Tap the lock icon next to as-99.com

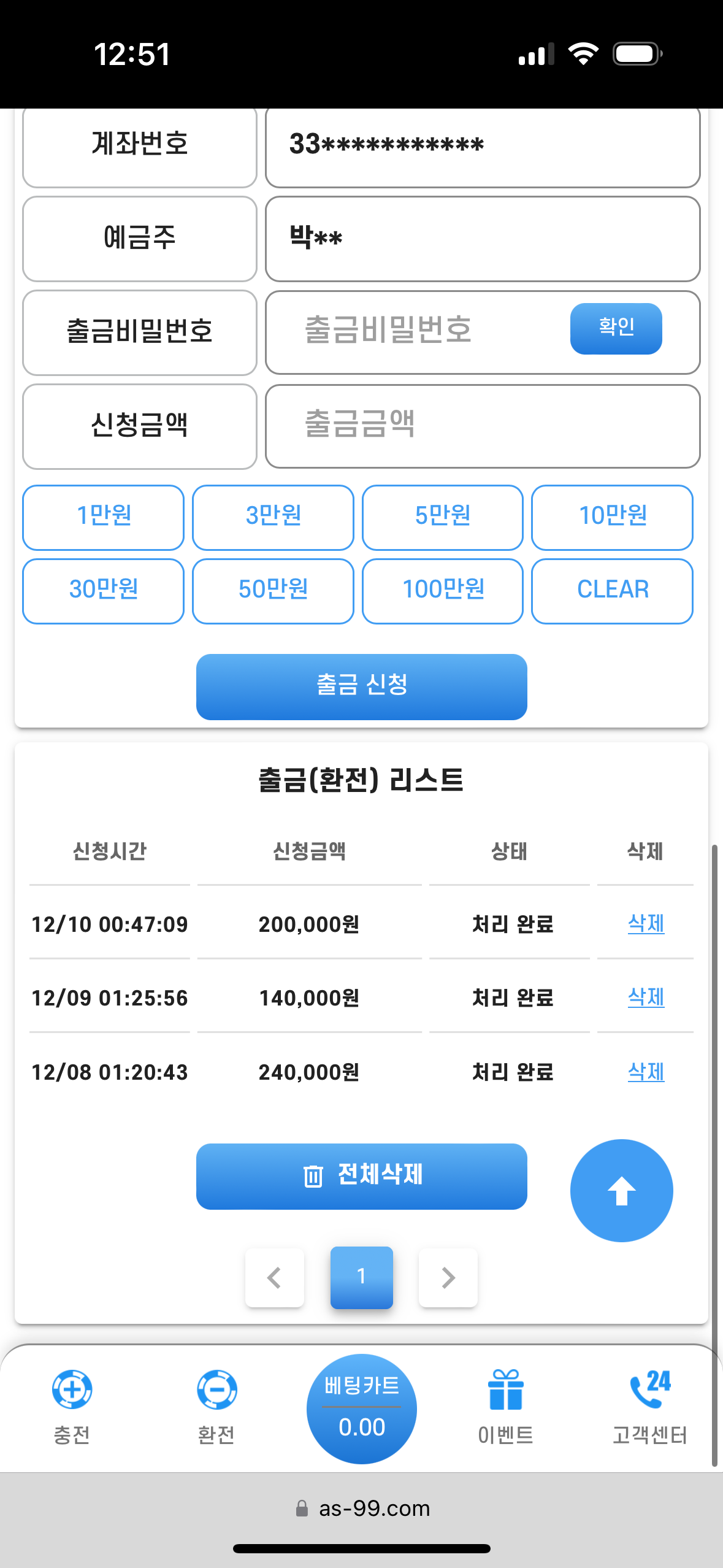[x=303, y=1508]
